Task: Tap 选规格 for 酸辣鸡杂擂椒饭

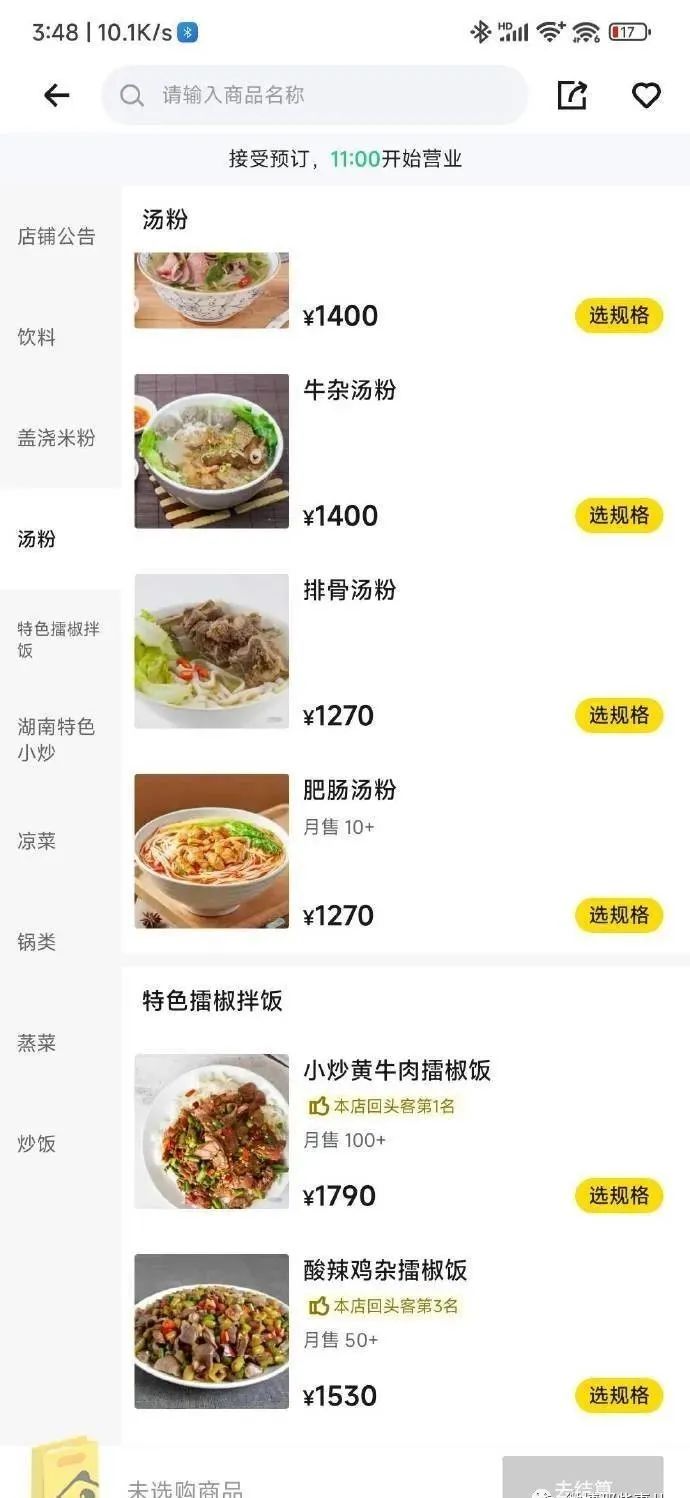Action: 618,1396
